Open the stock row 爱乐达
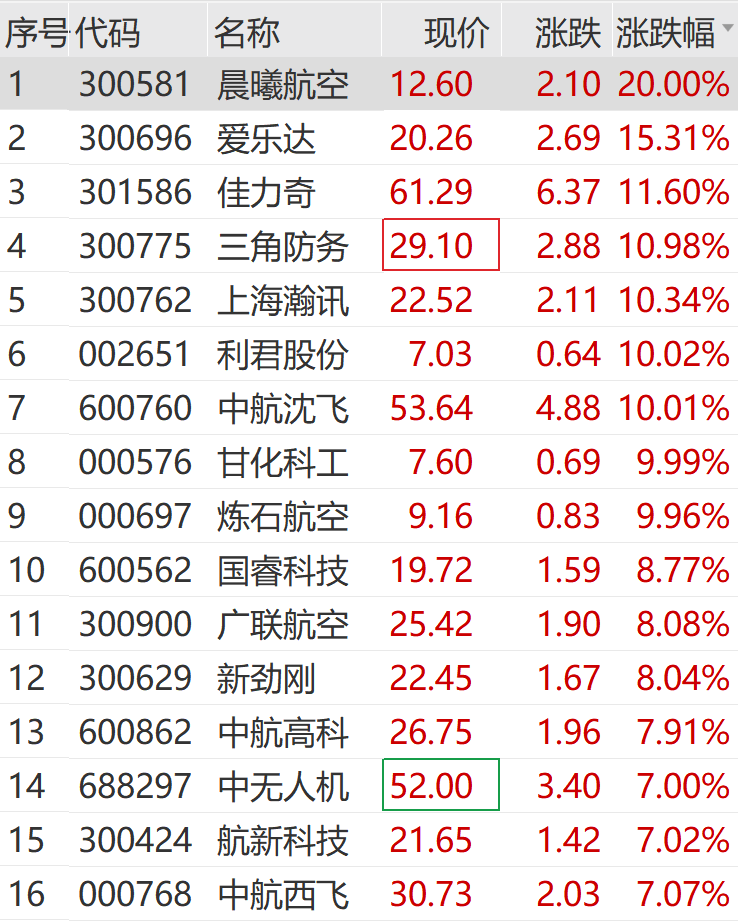The height and width of the screenshot is (924, 738). [266, 139]
